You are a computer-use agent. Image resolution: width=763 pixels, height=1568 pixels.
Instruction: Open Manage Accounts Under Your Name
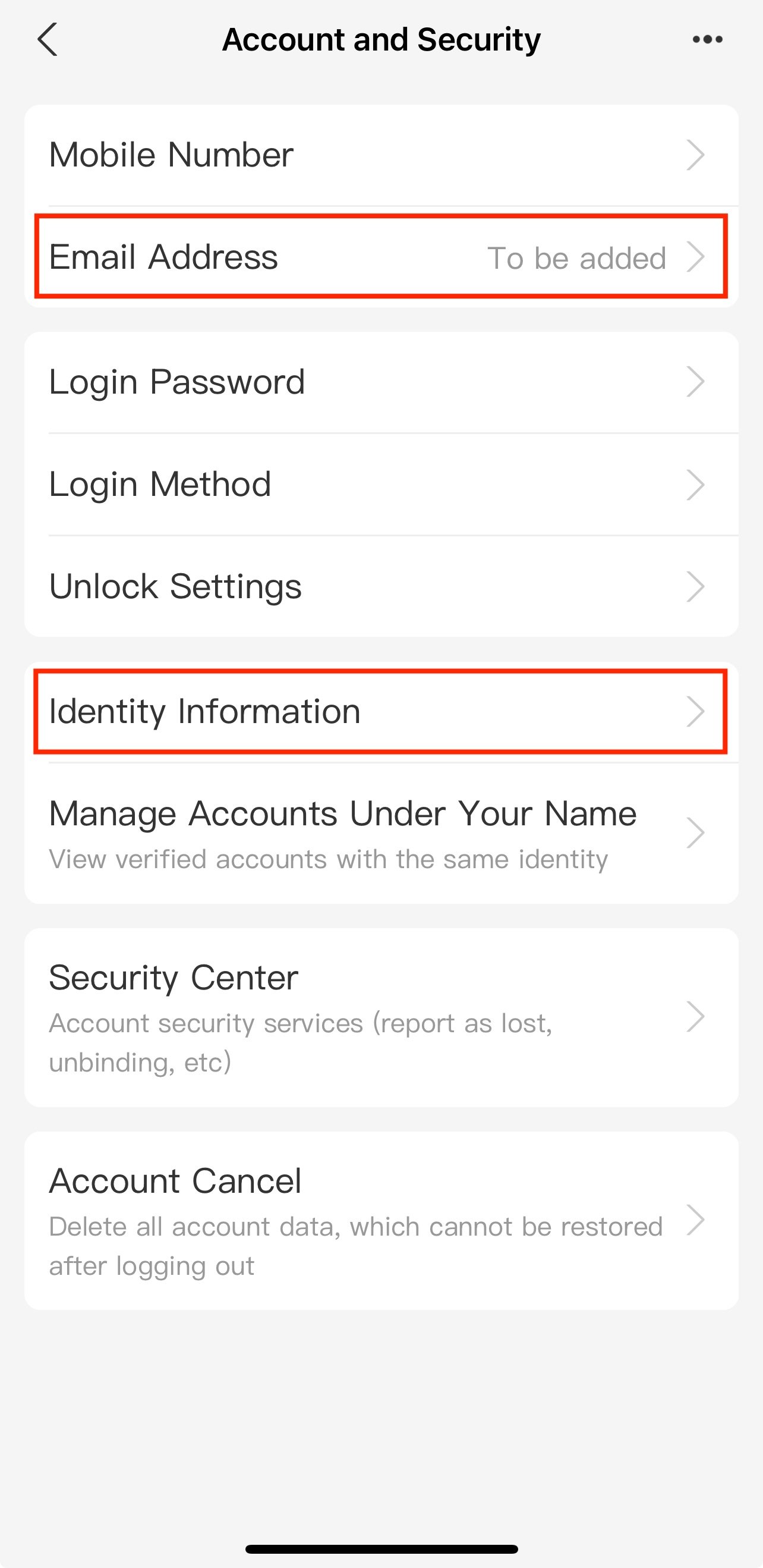click(x=381, y=832)
